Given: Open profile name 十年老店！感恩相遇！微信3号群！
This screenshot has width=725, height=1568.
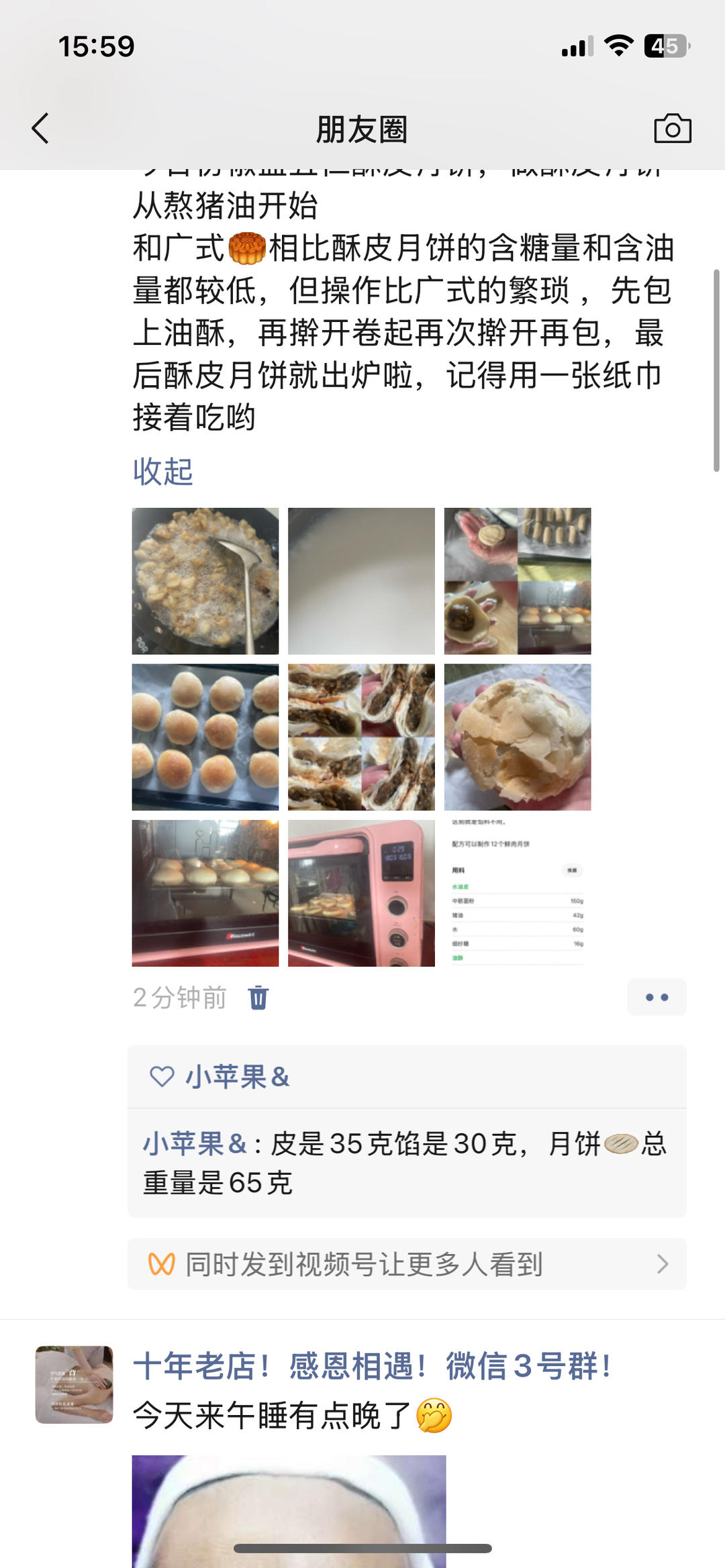Looking at the screenshot, I should [x=373, y=1365].
